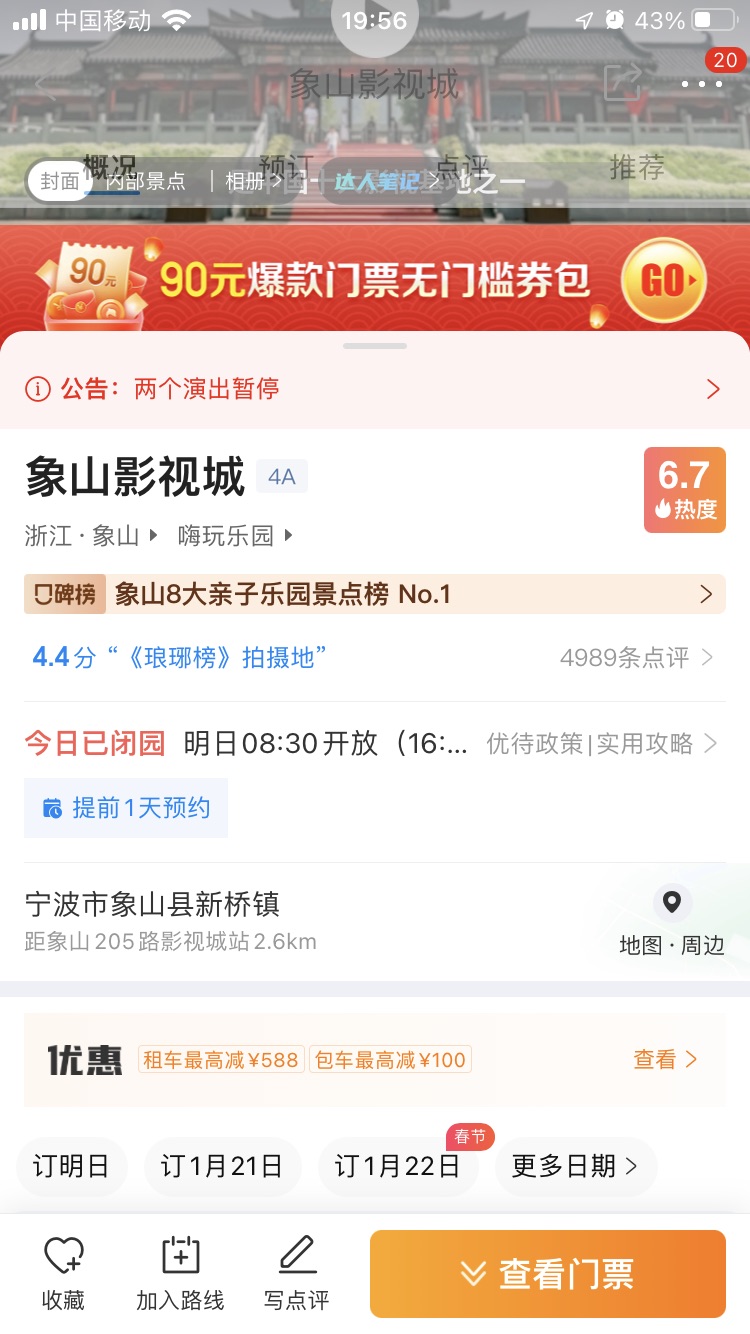
Task: Tap 加入路线 to add to route
Action: [180, 1273]
